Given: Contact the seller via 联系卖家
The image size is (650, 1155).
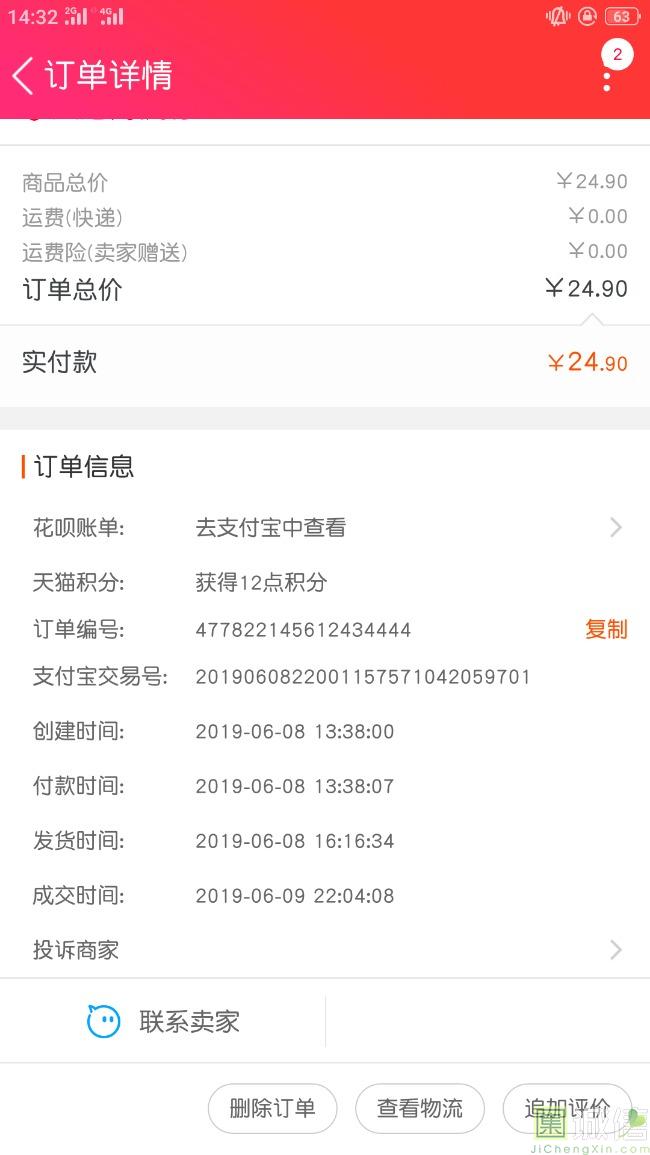Looking at the screenshot, I should [163, 1022].
